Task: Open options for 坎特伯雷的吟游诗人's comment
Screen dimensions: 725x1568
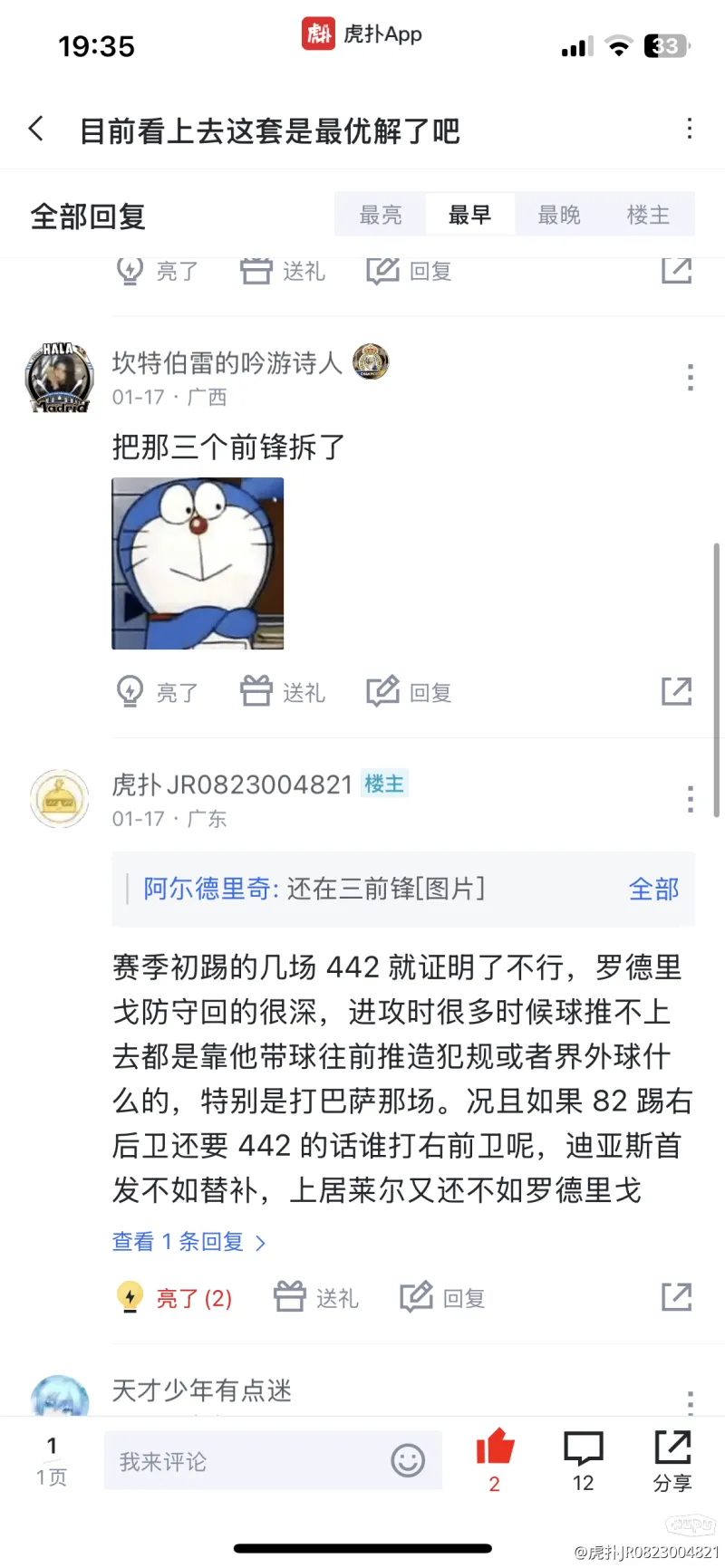Action: tap(690, 377)
